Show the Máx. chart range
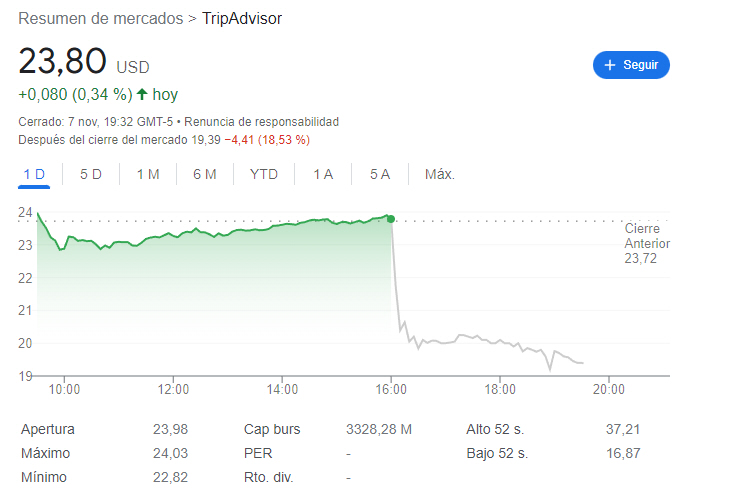The height and width of the screenshot is (493, 740). coord(440,174)
